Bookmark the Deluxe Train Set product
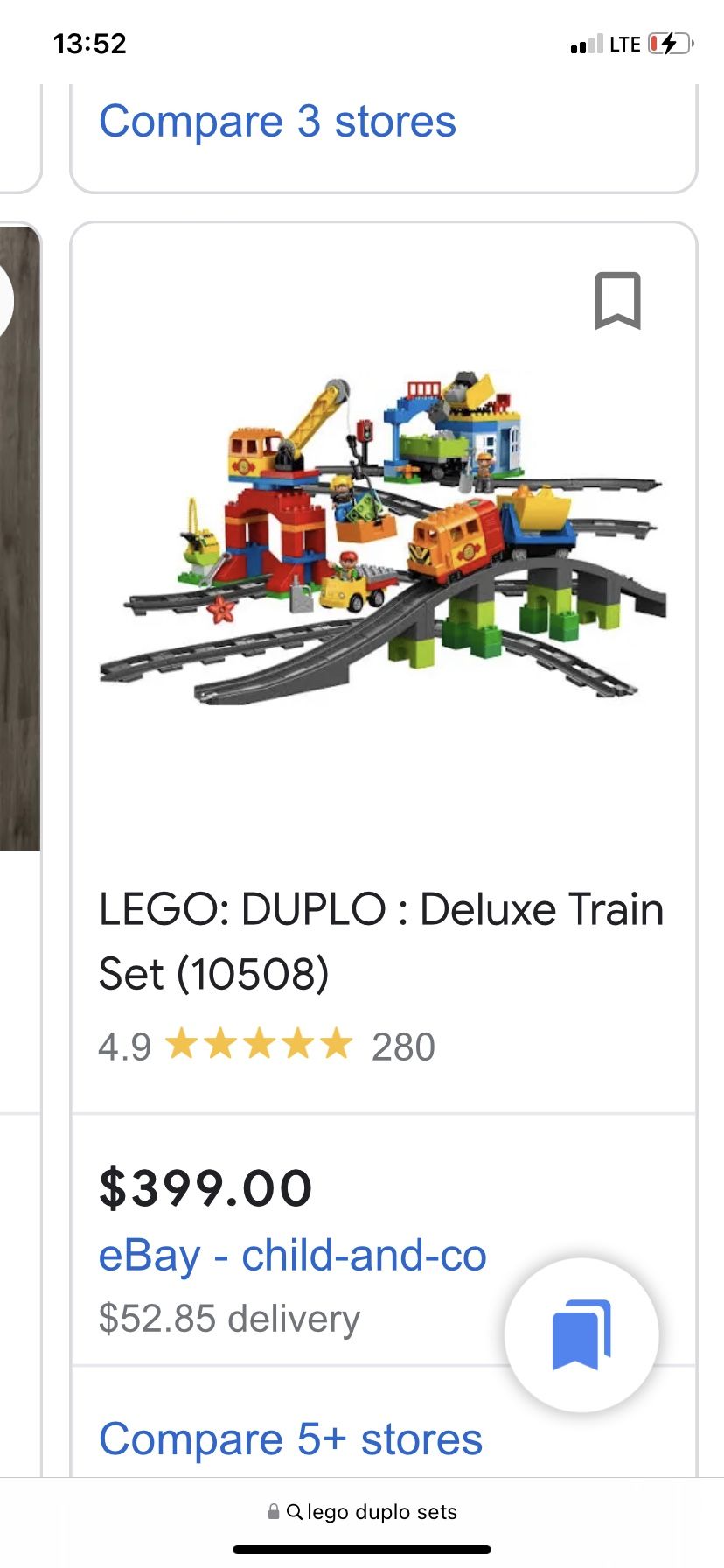The height and width of the screenshot is (1568, 724). (618, 301)
